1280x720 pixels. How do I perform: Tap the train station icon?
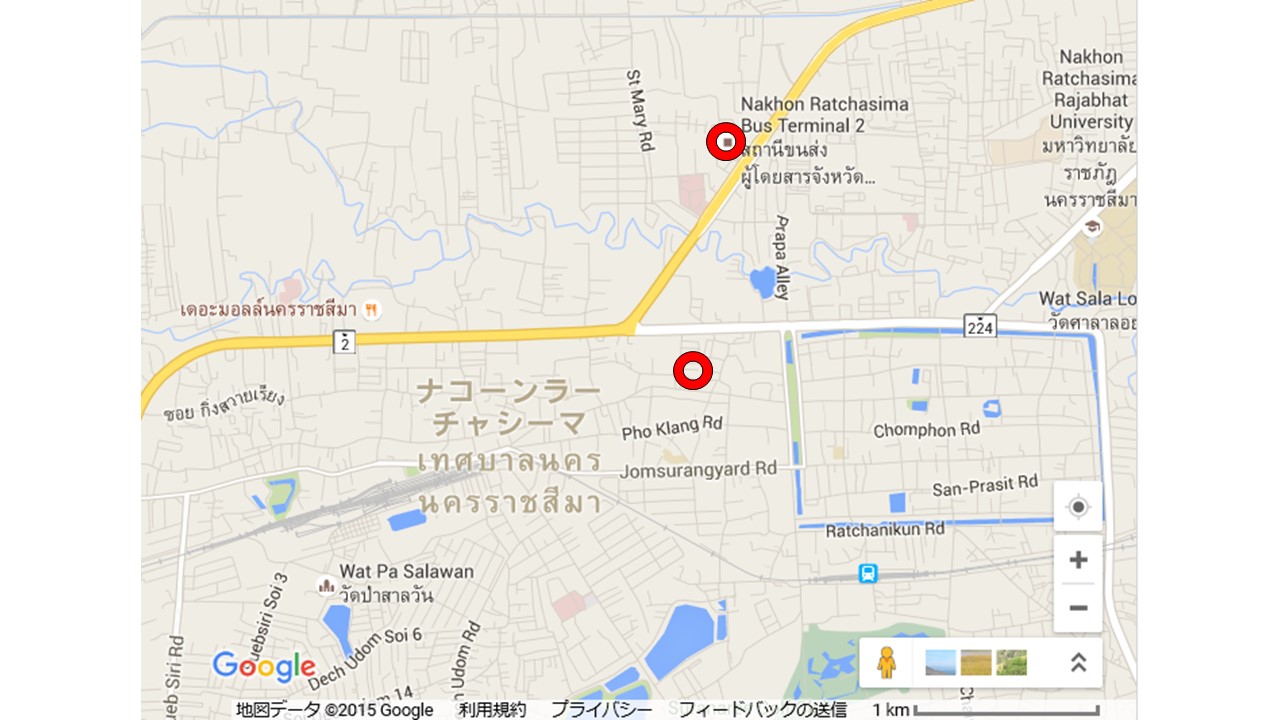coord(869,574)
